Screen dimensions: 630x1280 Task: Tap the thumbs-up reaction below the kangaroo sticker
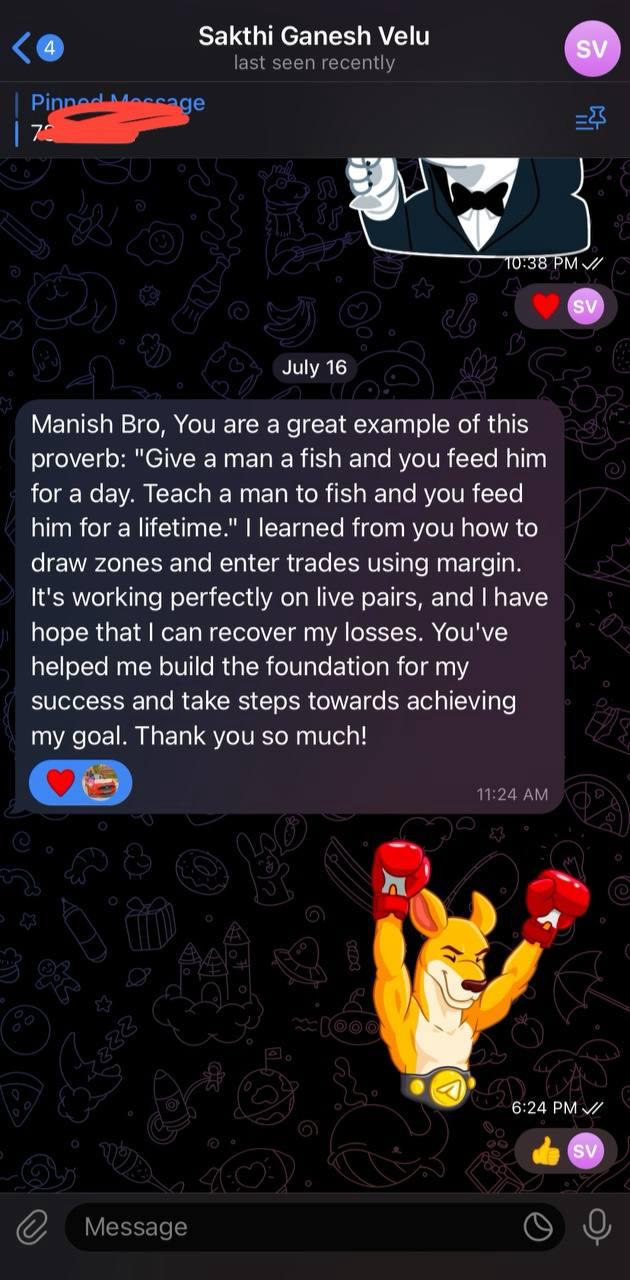(x=546, y=1152)
